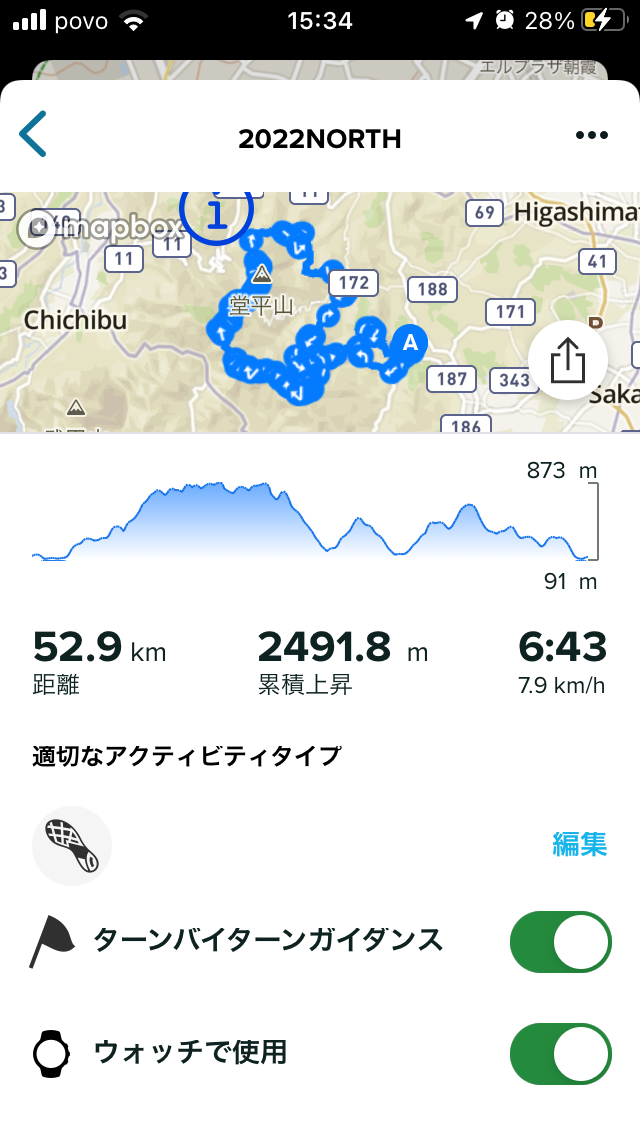Open the three-dot overflow menu
The image size is (640, 1136).
(x=591, y=135)
